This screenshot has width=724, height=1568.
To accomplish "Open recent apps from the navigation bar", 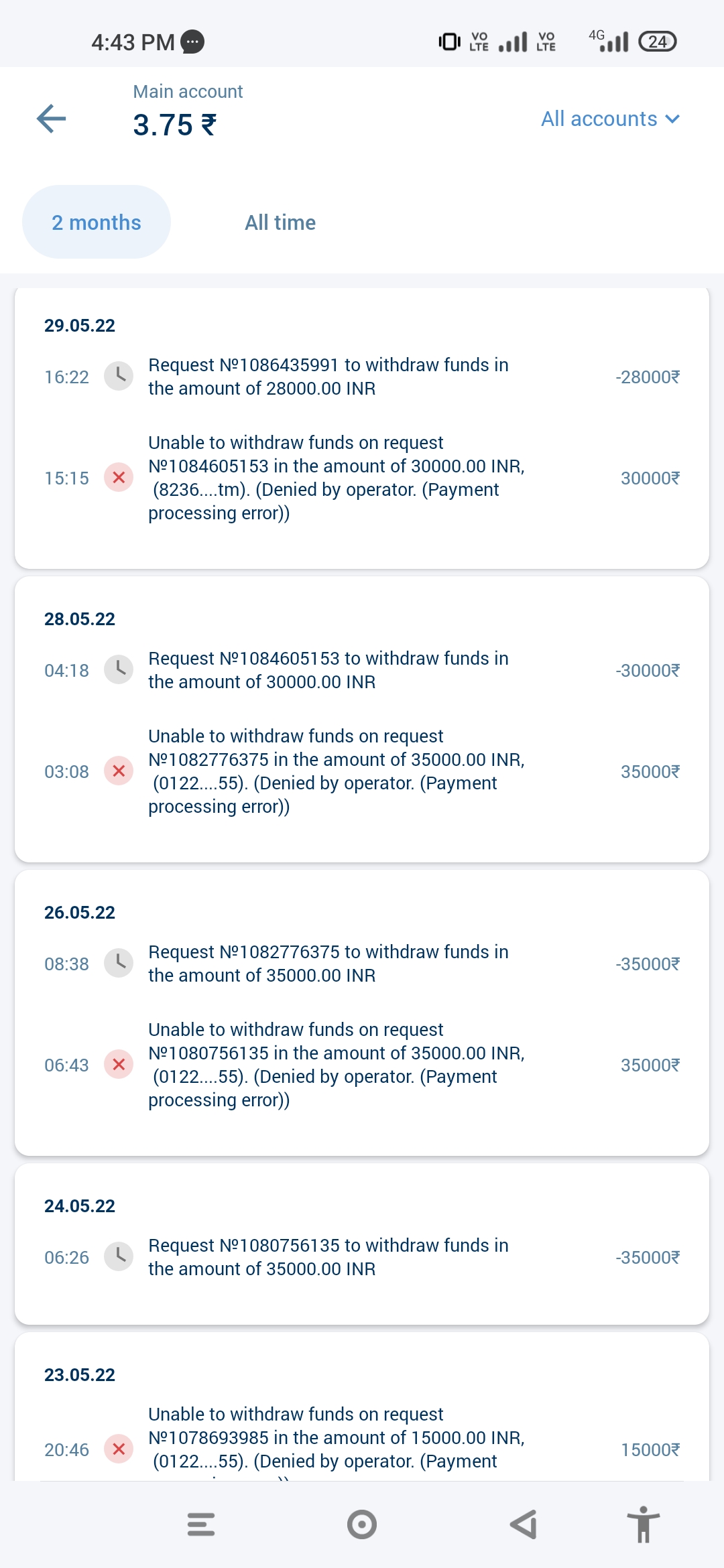I will pos(201,1524).
